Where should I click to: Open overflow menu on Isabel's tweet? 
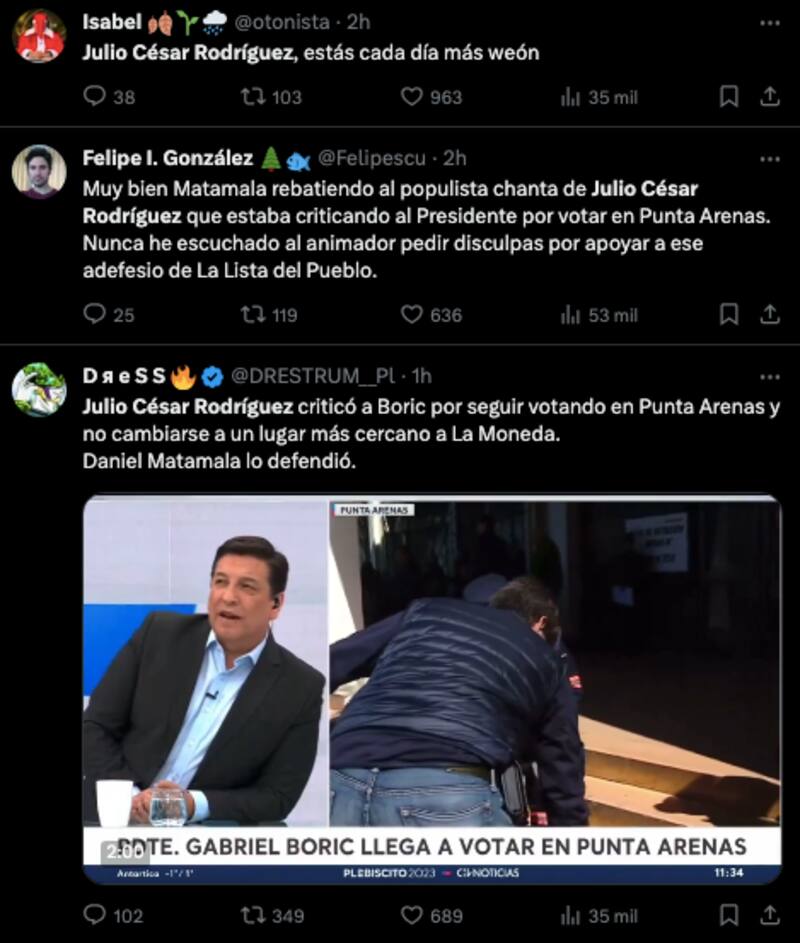[x=769, y=22]
